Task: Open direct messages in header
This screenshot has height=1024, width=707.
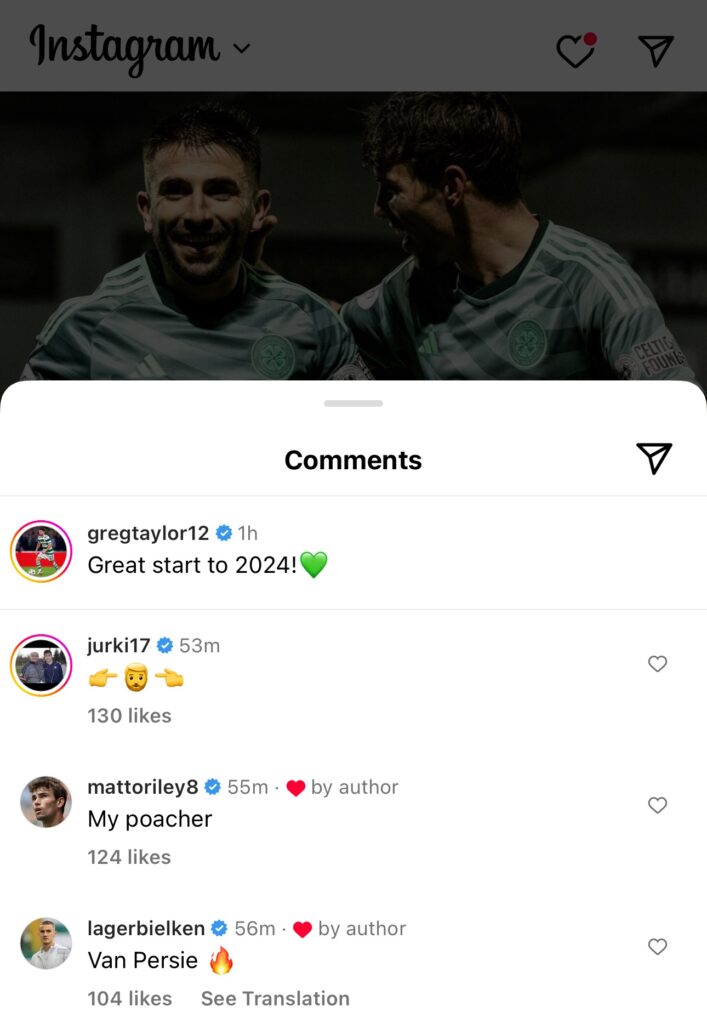Action: pyautogui.click(x=655, y=50)
